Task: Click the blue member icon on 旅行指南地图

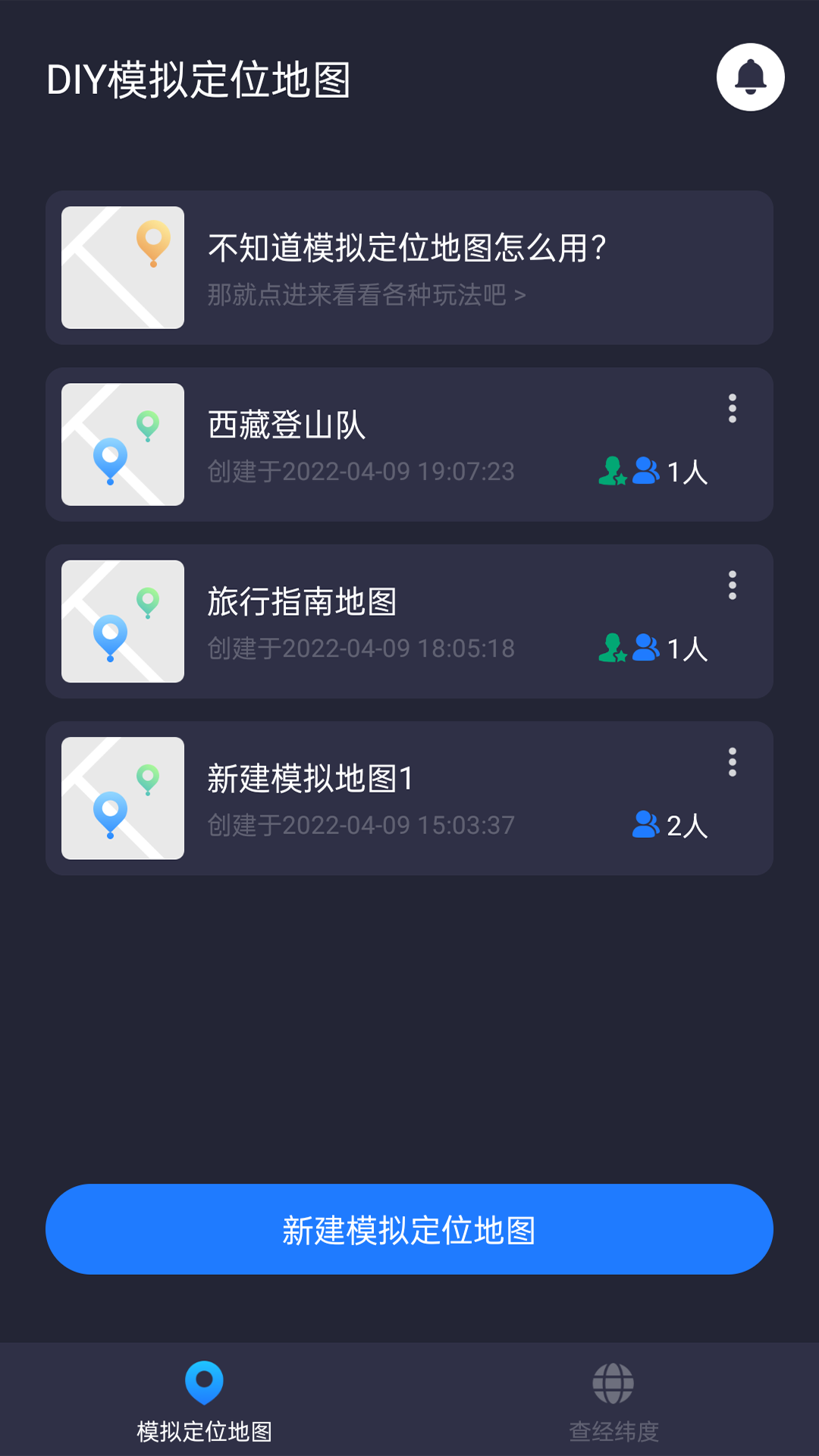Action: (645, 648)
